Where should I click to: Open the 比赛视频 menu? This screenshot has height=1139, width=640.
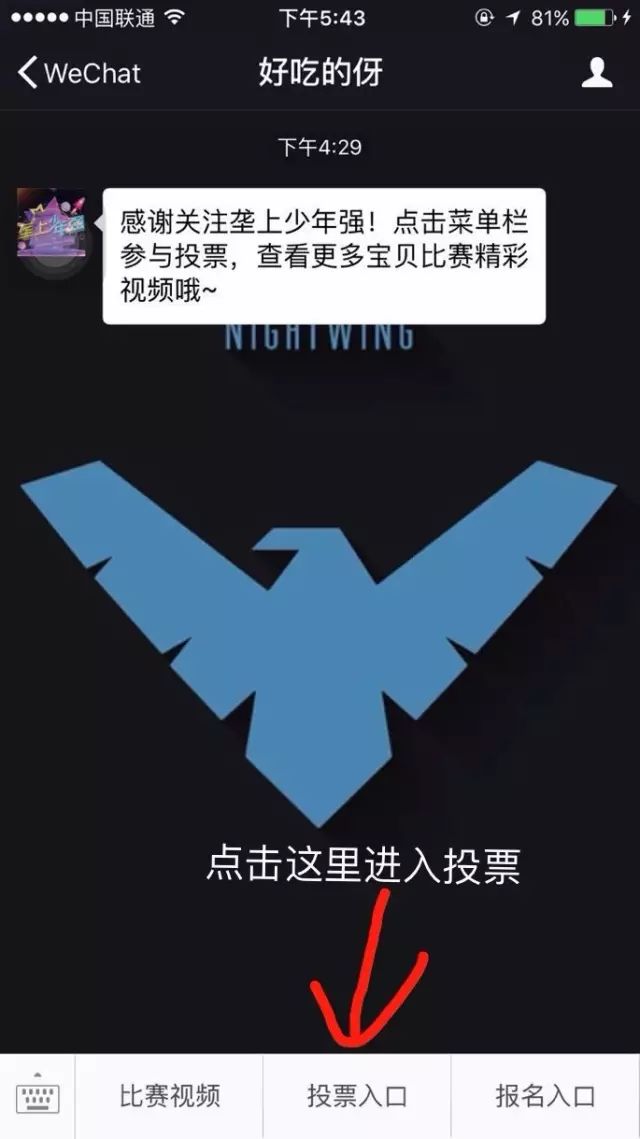point(169,1096)
